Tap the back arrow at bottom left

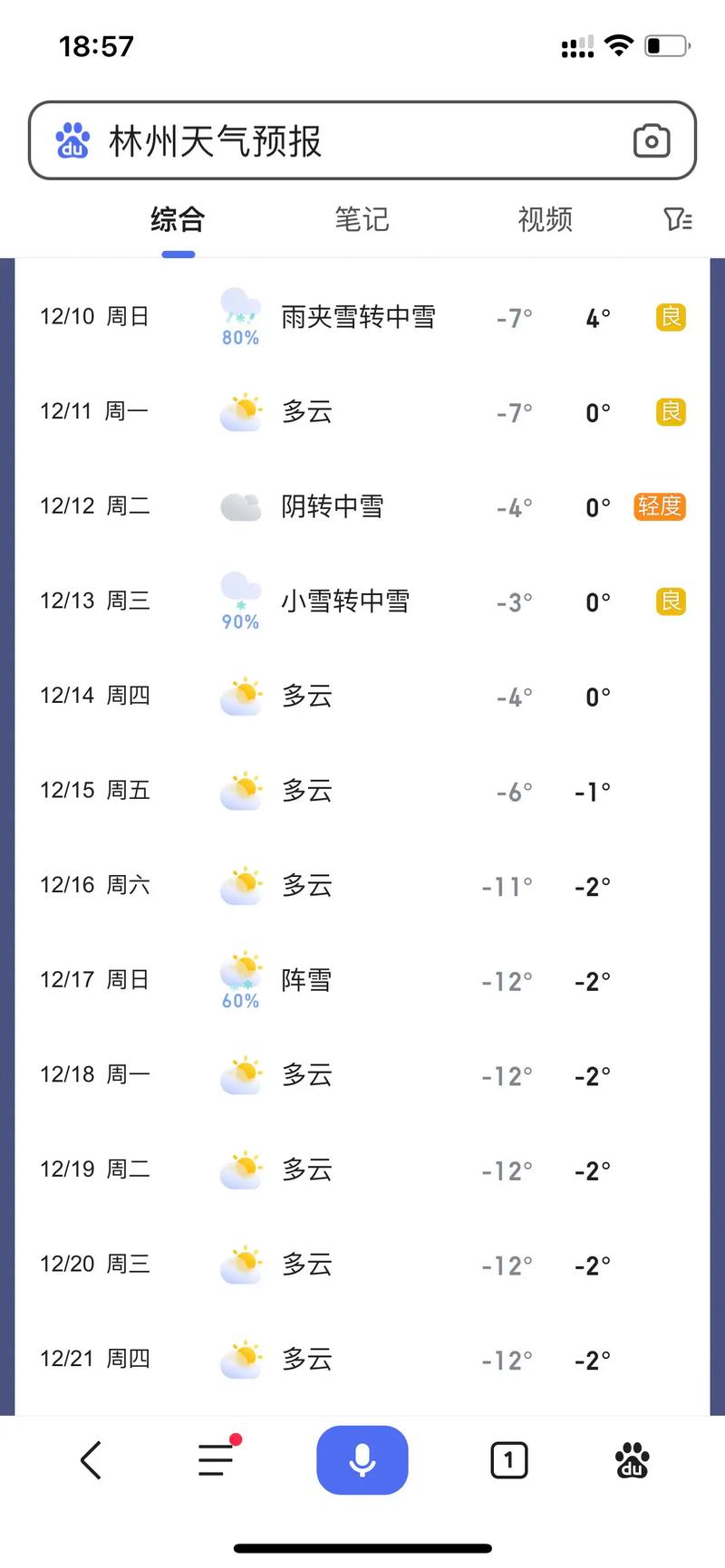[x=91, y=1459]
